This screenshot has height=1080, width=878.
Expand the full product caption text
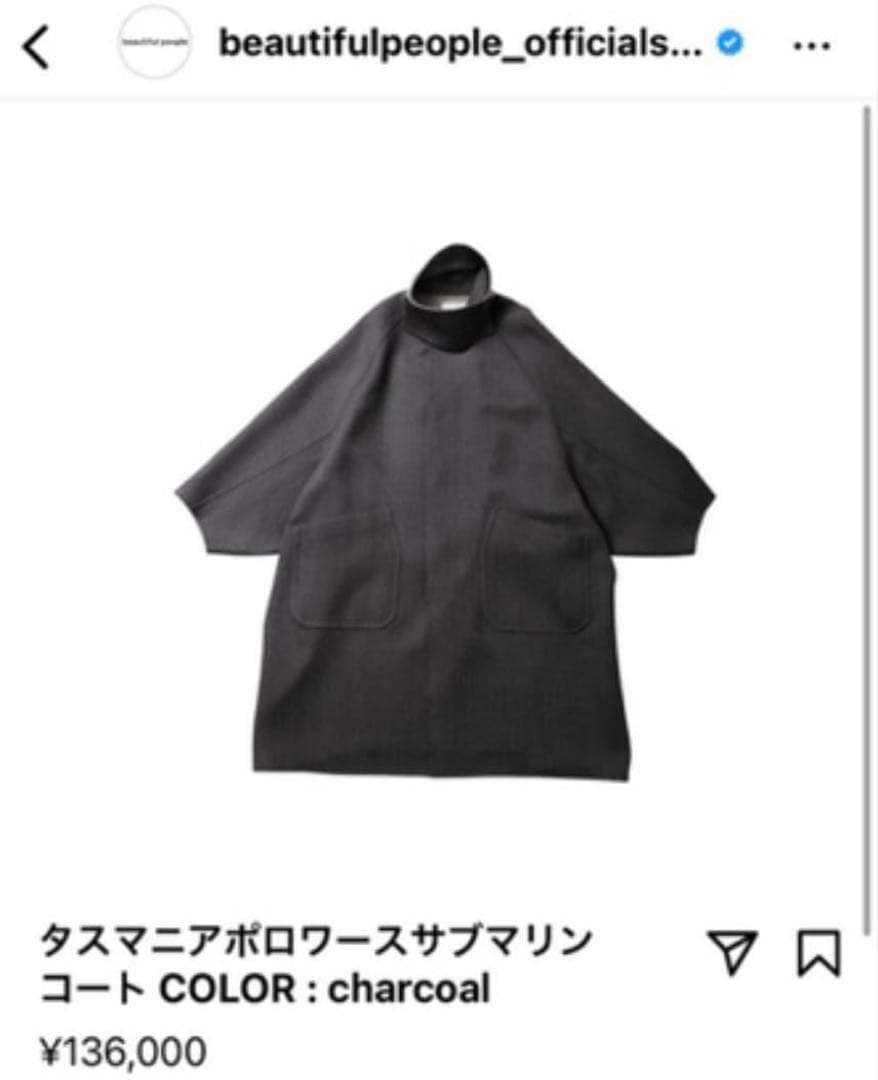318,960
